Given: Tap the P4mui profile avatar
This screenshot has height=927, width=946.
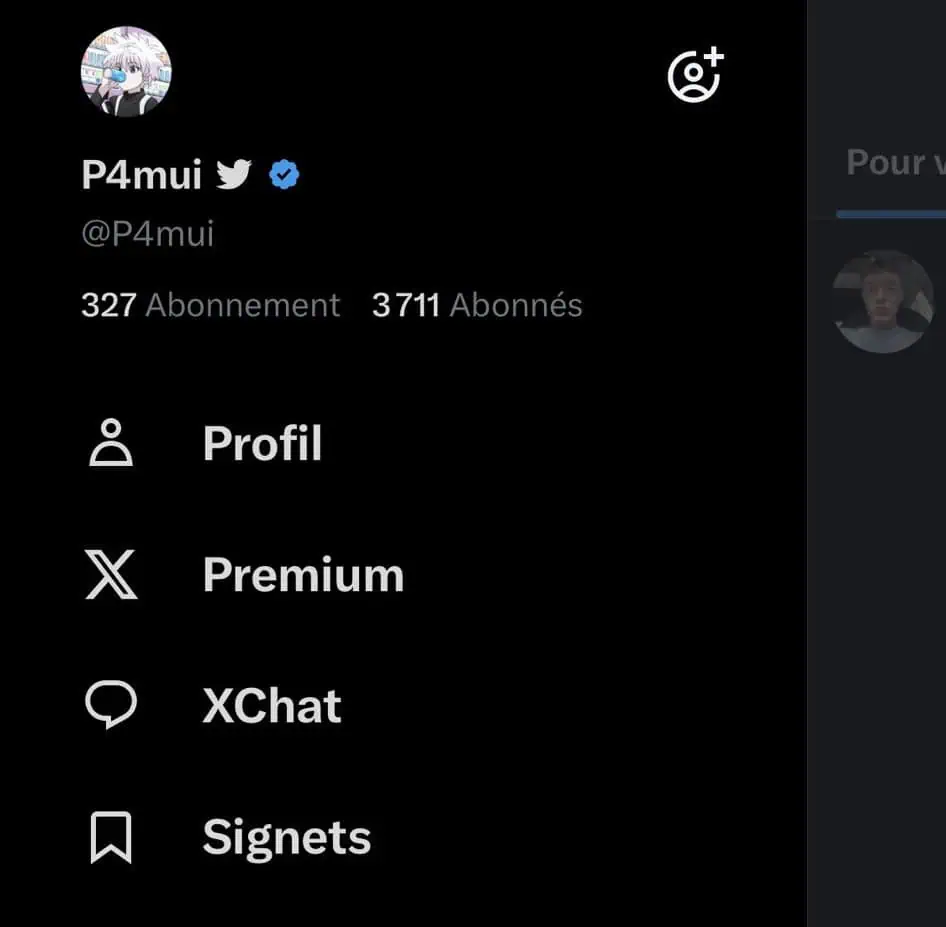Looking at the screenshot, I should pos(126,72).
